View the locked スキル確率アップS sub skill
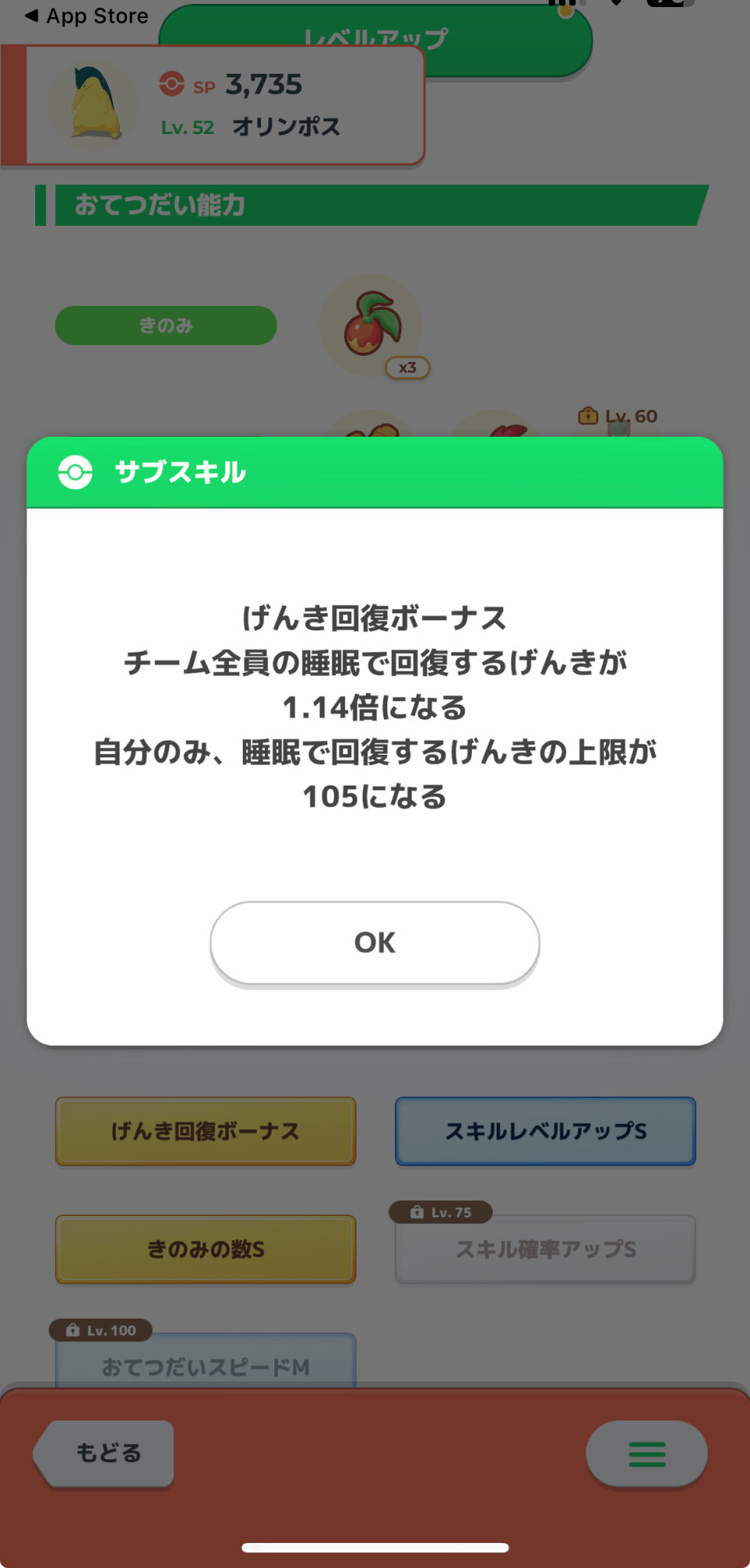Screen dimensions: 750x1568 pos(545,1249)
